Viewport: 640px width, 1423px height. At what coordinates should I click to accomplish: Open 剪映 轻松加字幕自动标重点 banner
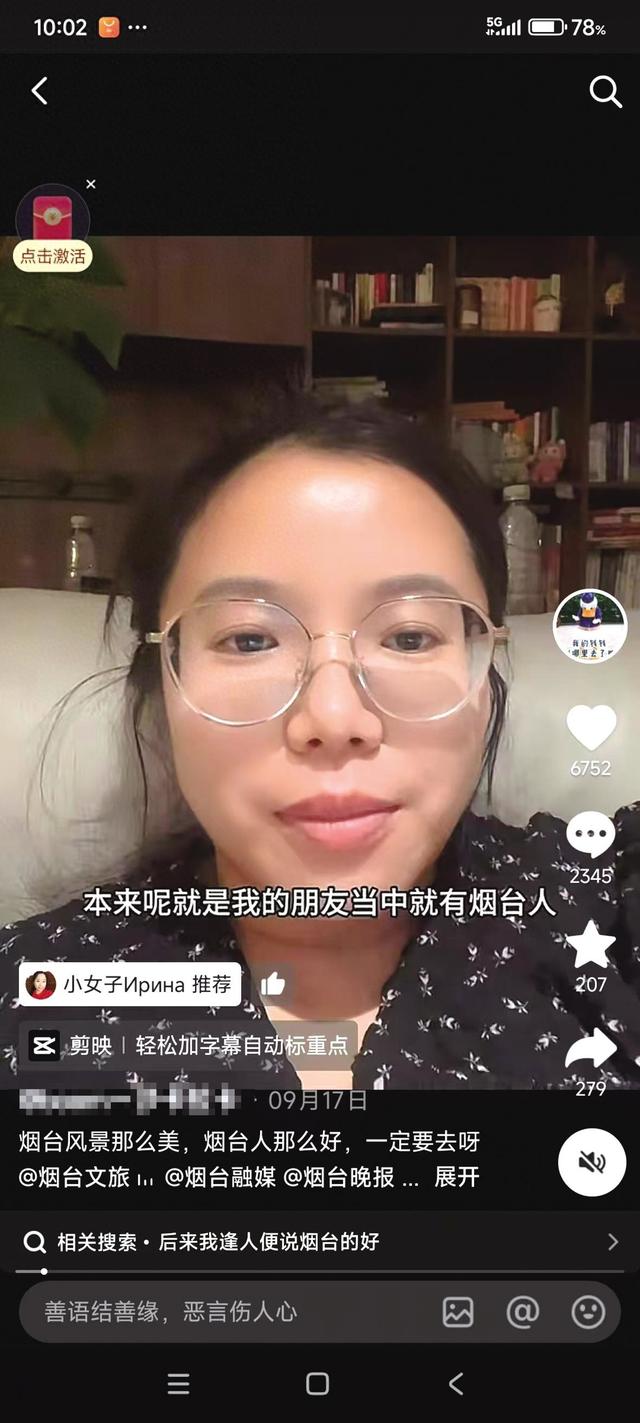tap(188, 1045)
